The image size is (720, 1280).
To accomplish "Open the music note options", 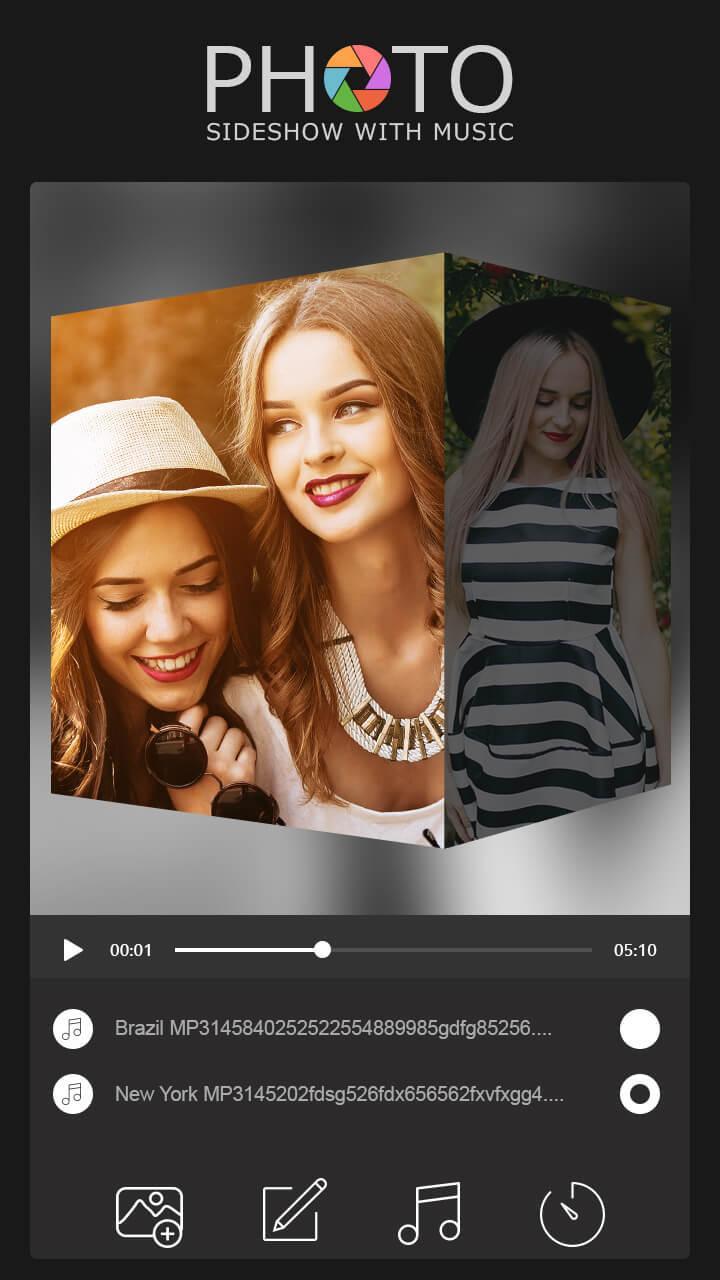I will [430, 1213].
